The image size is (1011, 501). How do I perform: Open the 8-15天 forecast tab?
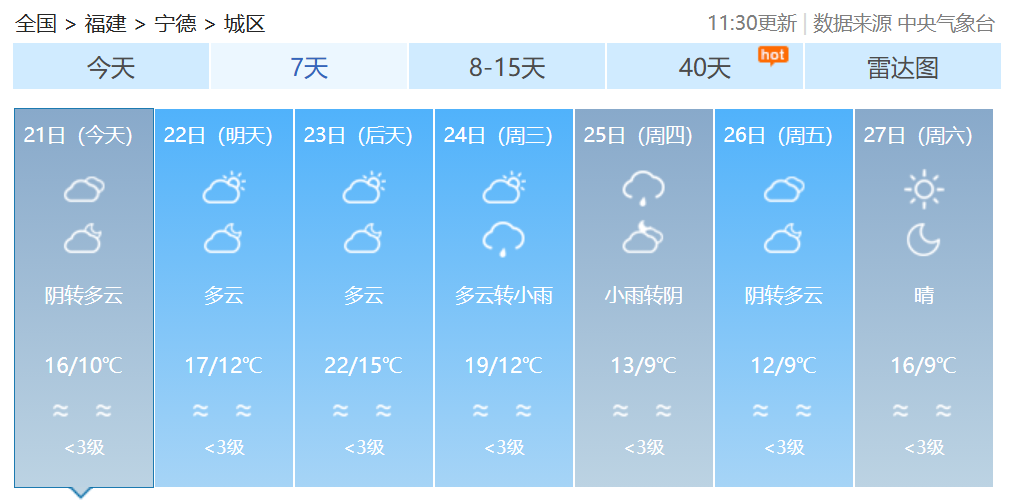506,68
